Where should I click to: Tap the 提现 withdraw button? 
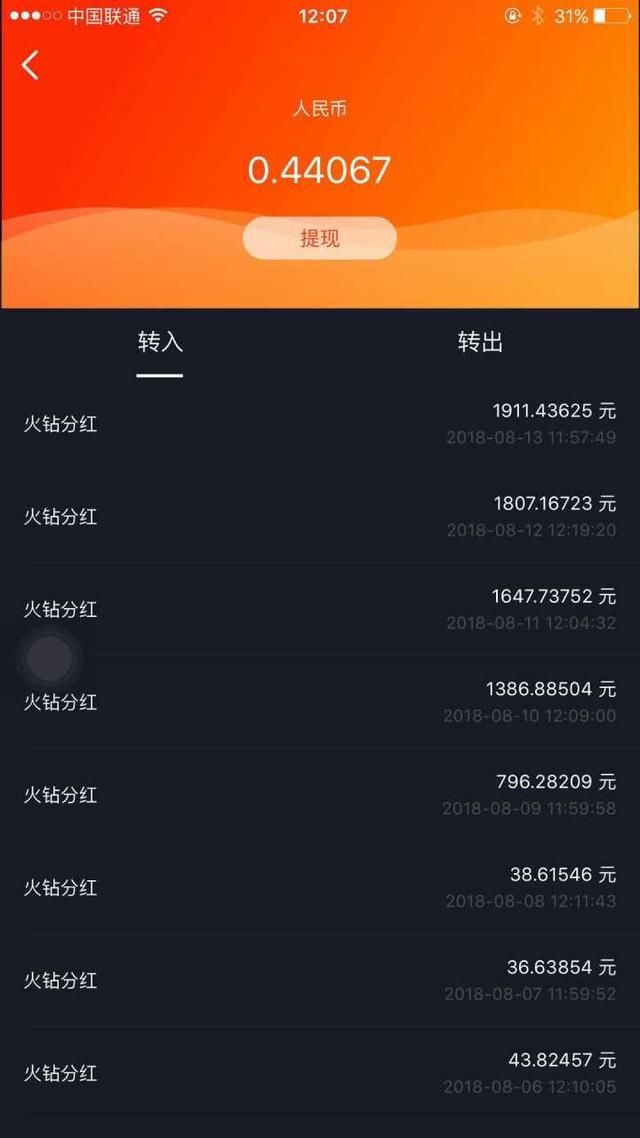[x=320, y=238]
